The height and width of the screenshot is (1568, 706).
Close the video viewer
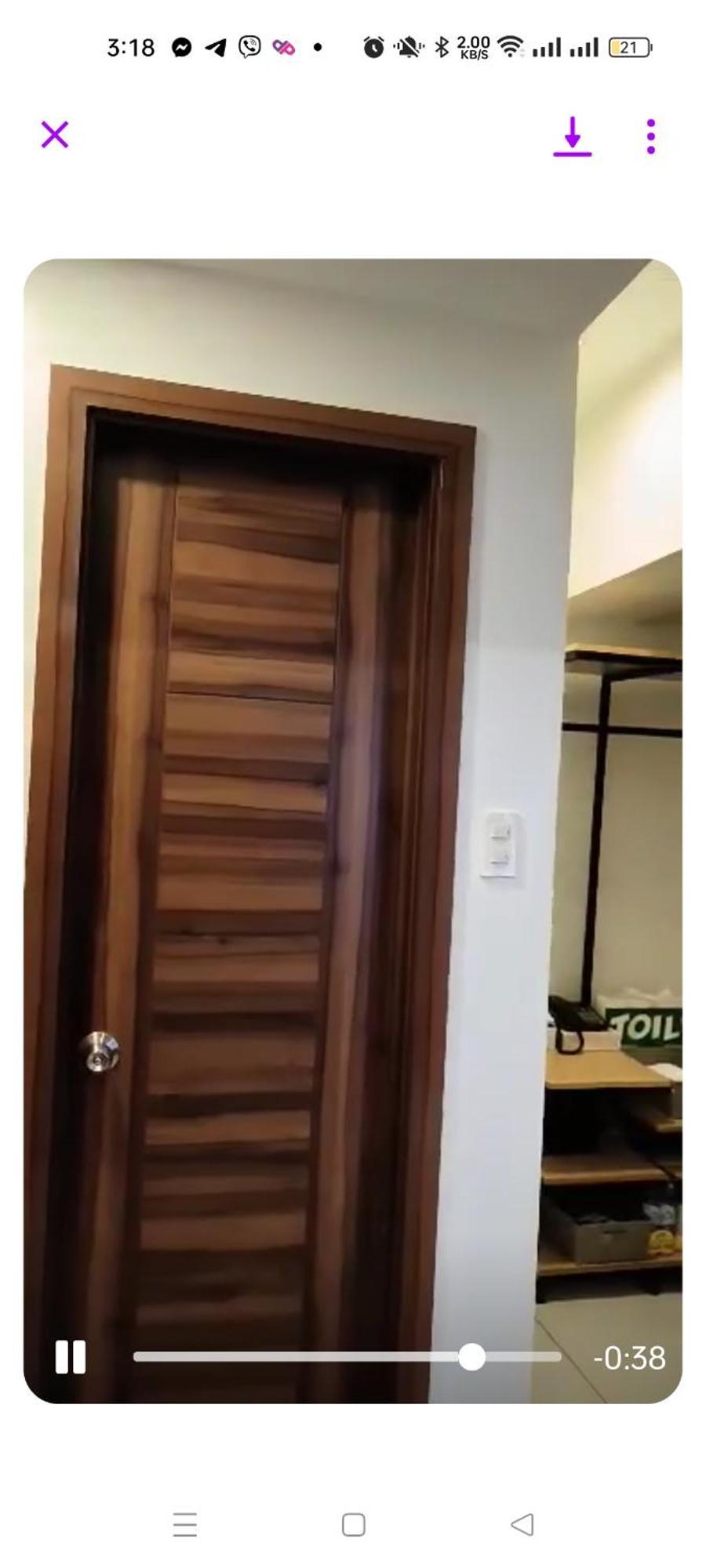coord(54,135)
